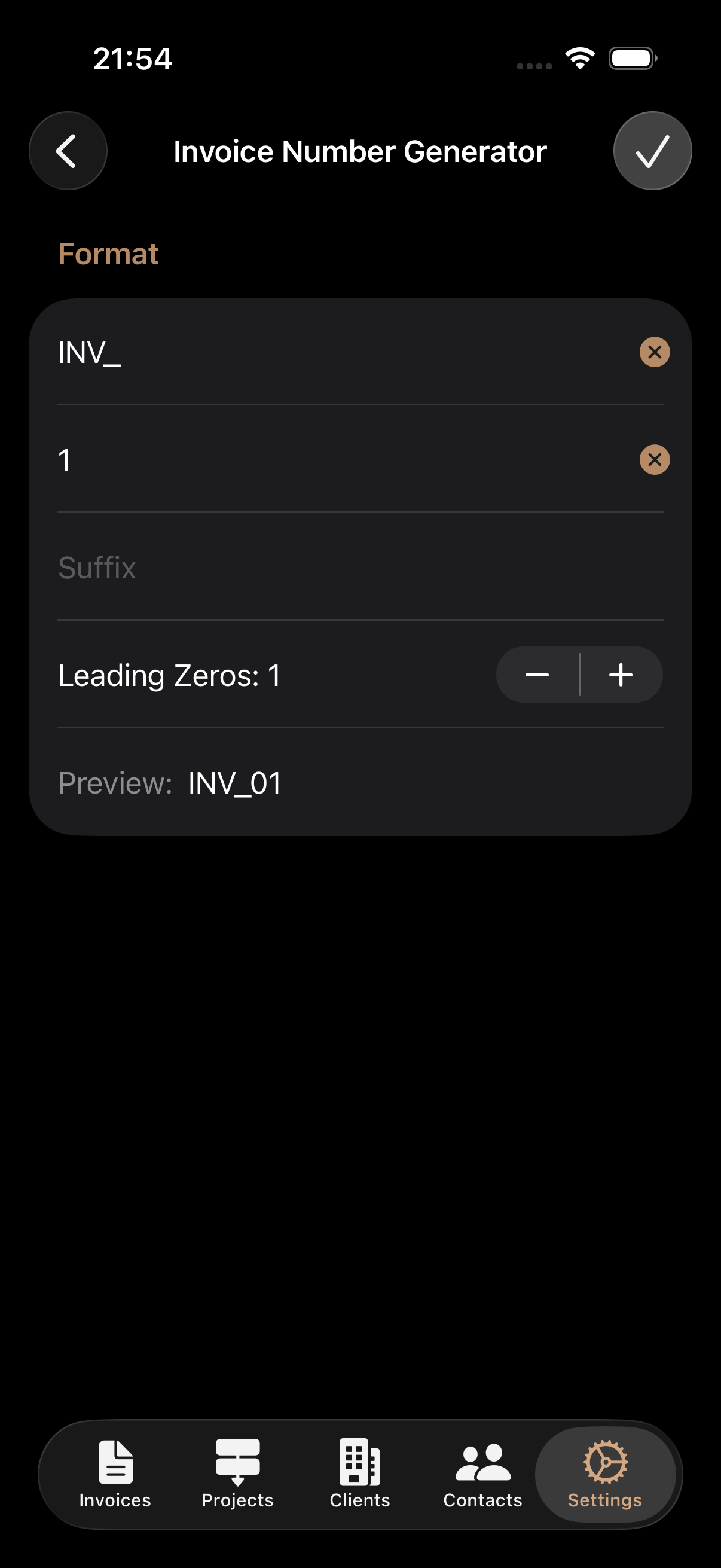Clear the starting number value
Image resolution: width=721 pixels, height=1568 pixels.
[654, 460]
